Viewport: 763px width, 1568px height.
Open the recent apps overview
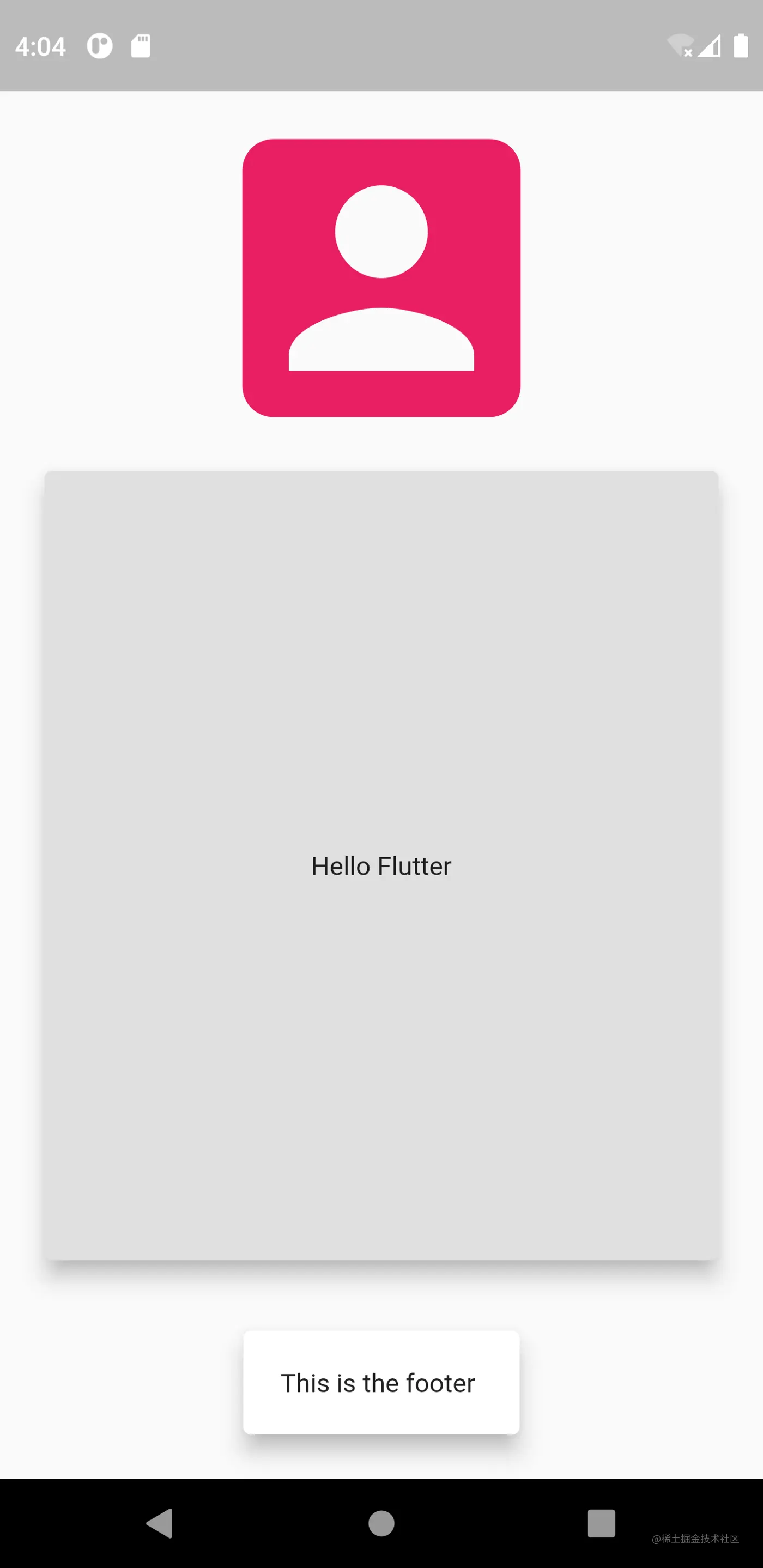click(x=601, y=1523)
